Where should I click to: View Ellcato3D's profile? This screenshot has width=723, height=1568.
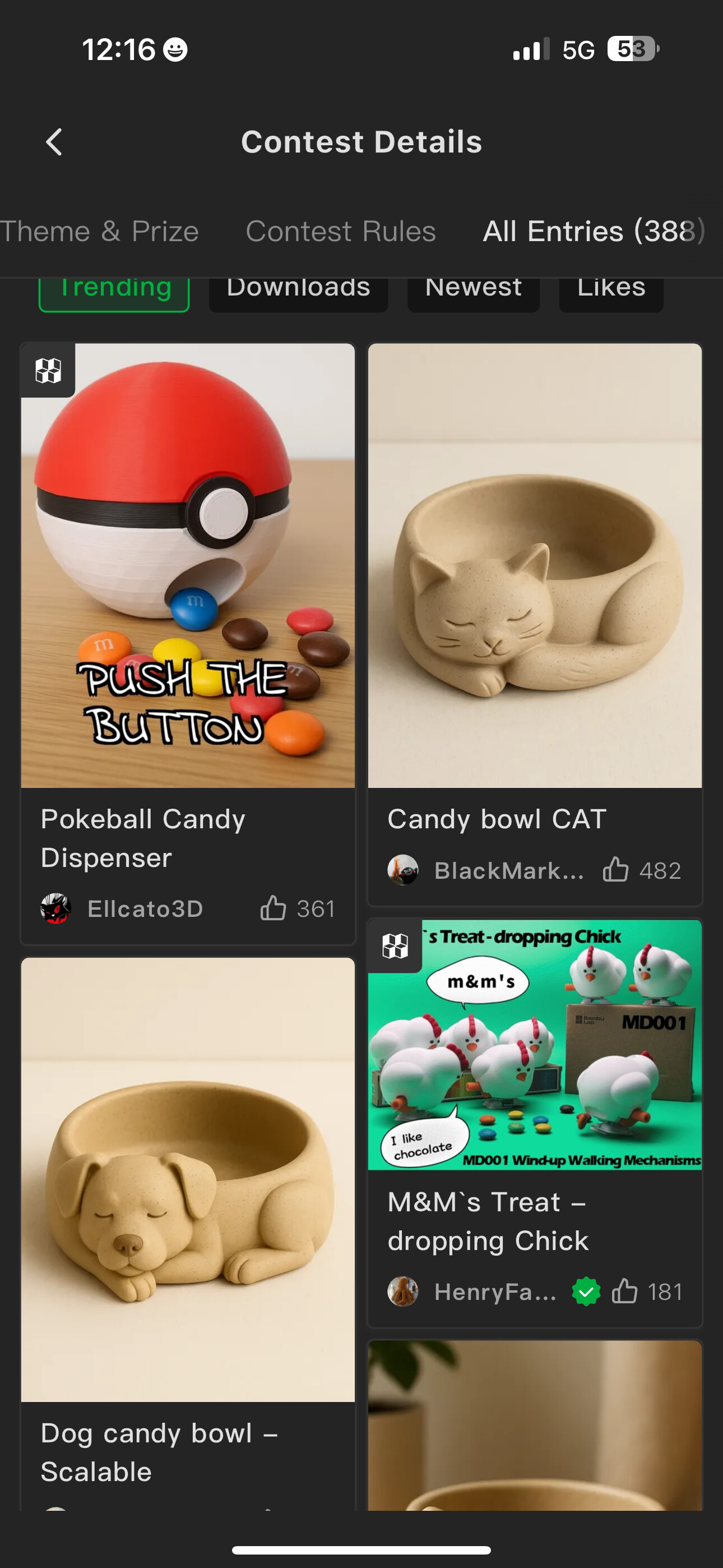pos(122,908)
